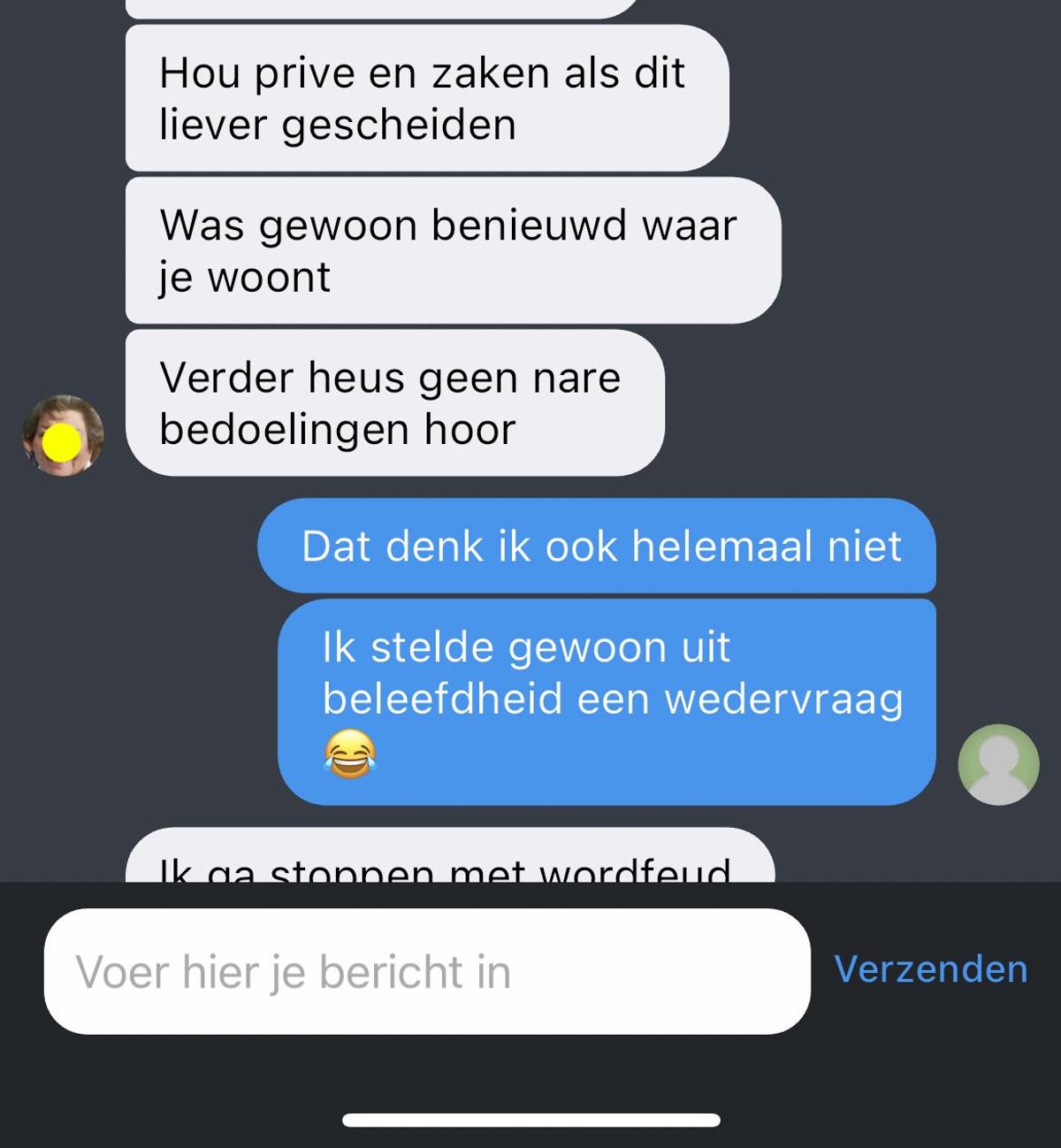The height and width of the screenshot is (1148, 1061).
Task: Open your own grey avatar
Action: tap(998, 764)
